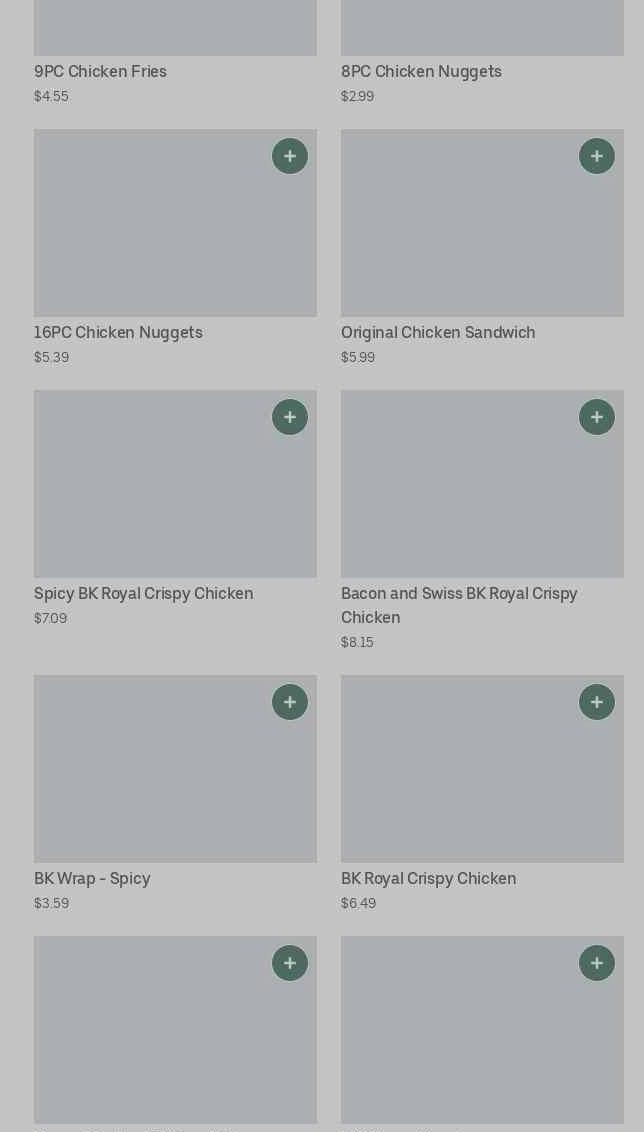The width and height of the screenshot is (644, 1132).
Task: Add Original Chicken Sandwich to the order
Action: click(x=597, y=156)
